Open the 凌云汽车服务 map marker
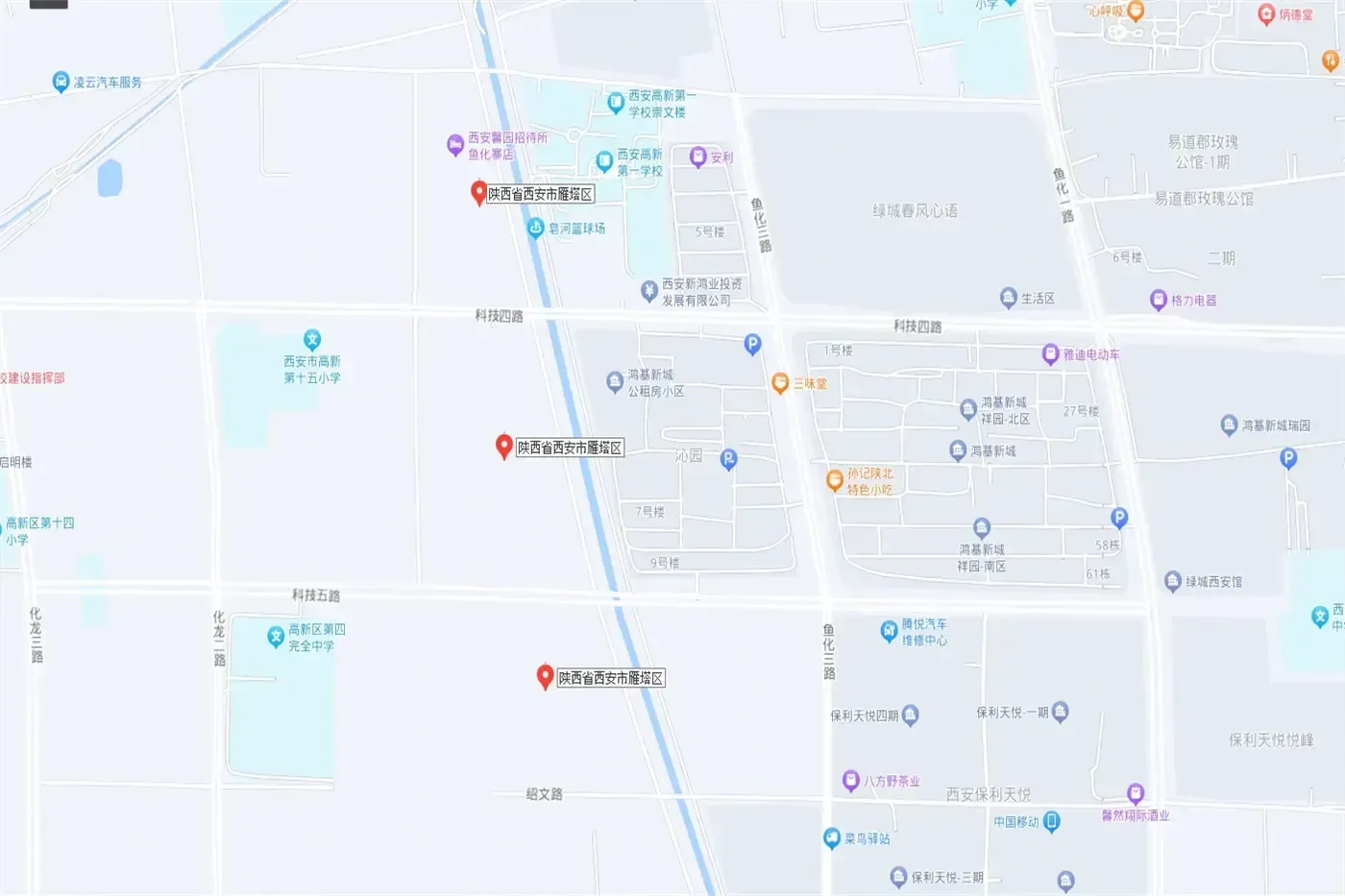The image size is (1345, 896). click(61, 82)
